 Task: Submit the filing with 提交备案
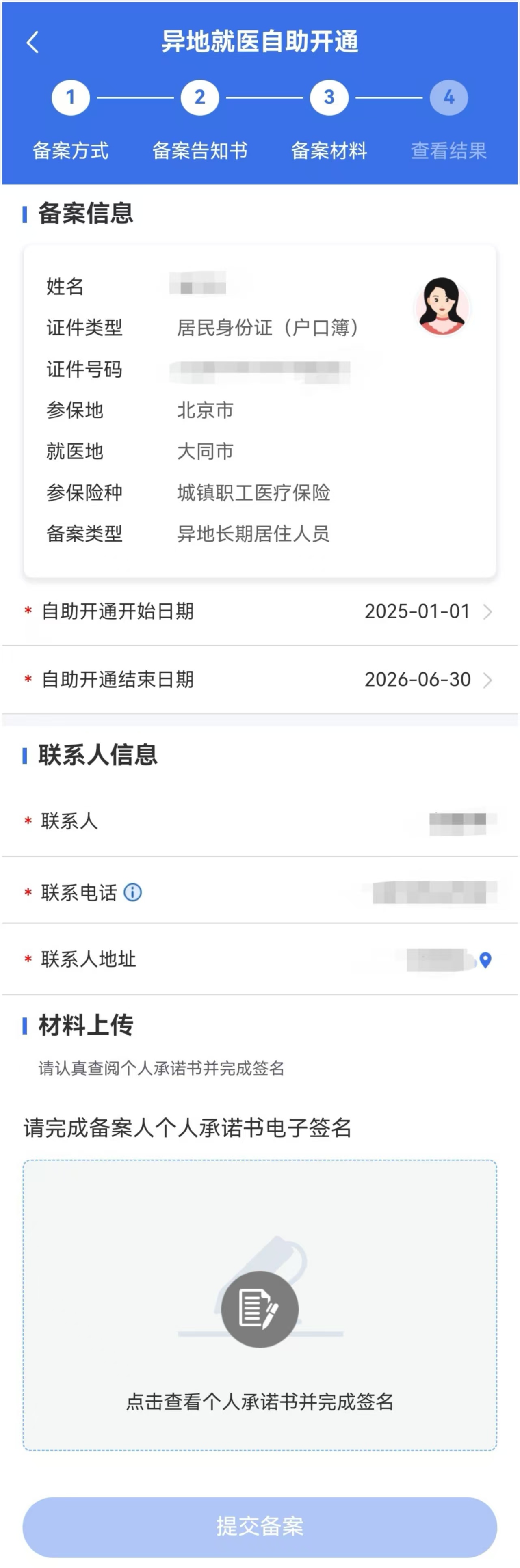click(260, 1526)
